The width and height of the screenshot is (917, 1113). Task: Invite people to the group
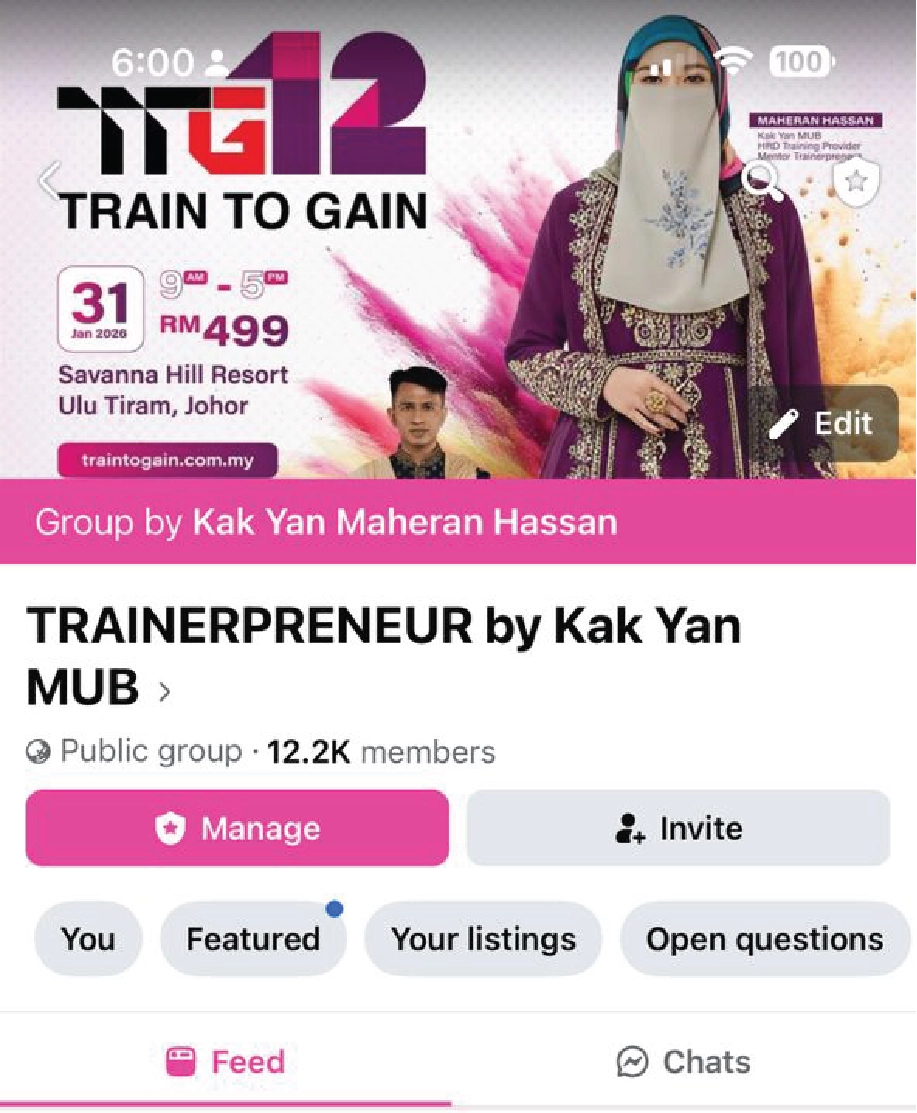tap(678, 828)
